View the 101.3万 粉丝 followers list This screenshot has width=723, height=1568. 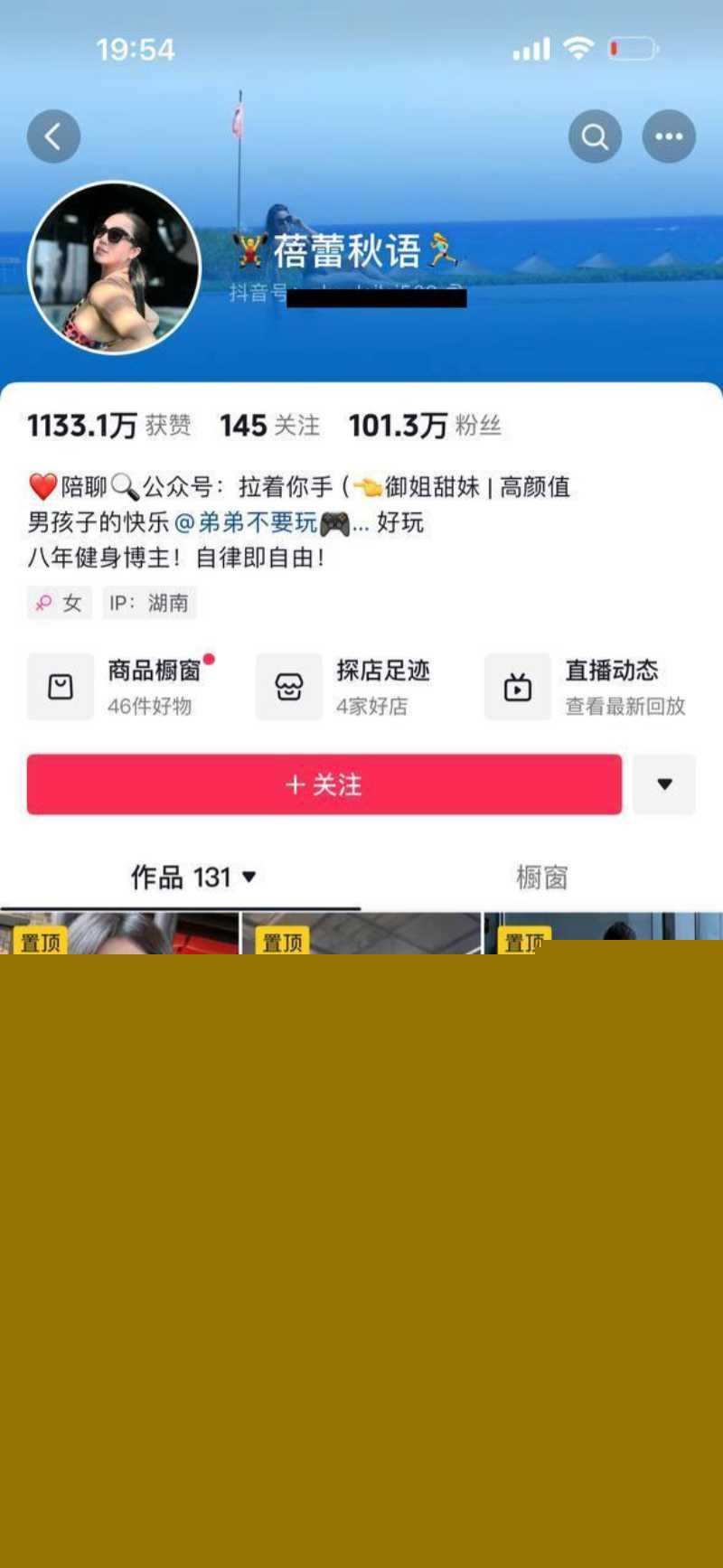coord(425,425)
